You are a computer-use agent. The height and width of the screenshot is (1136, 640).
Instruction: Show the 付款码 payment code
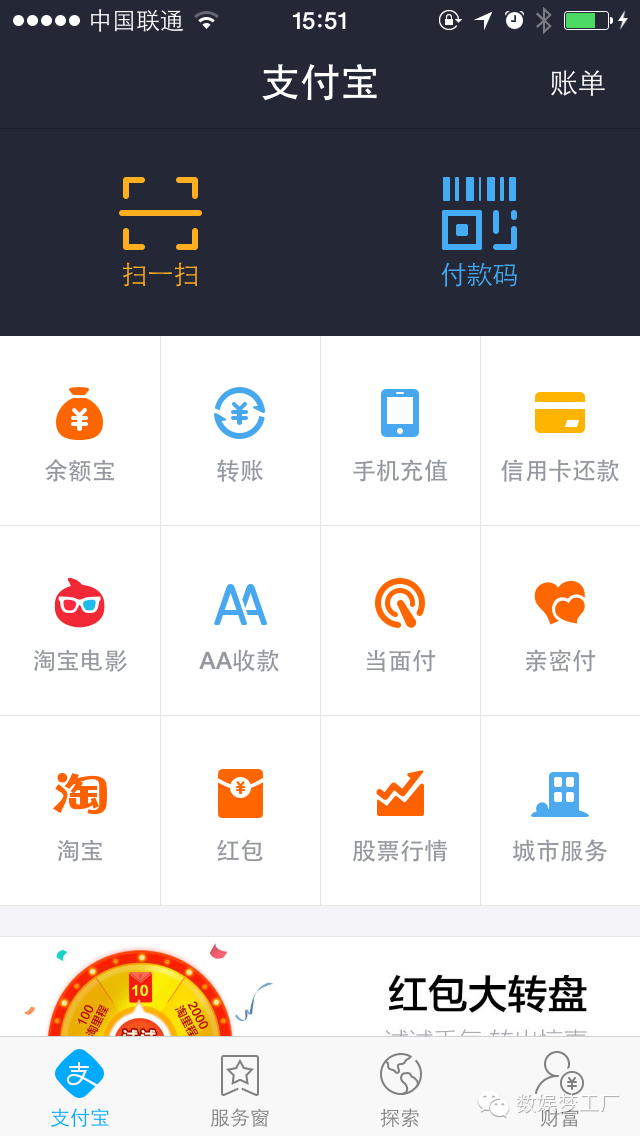[480, 232]
